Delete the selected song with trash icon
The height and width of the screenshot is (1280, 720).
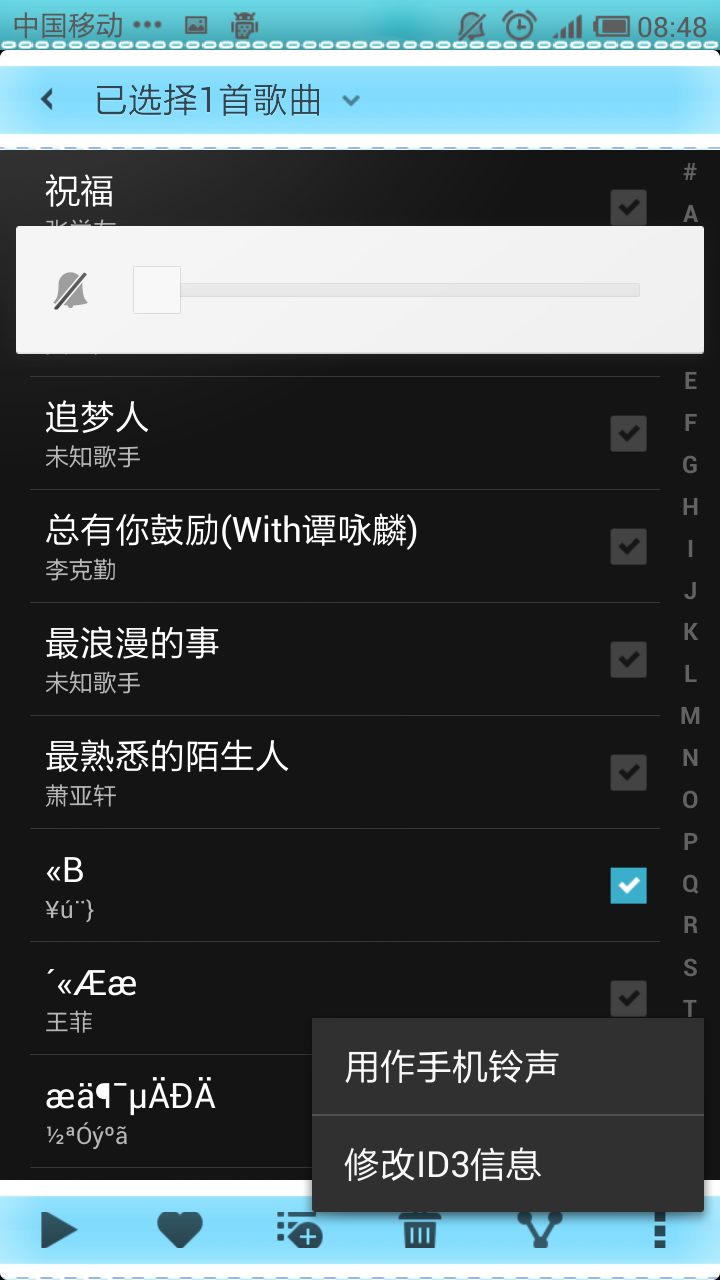pyautogui.click(x=420, y=1230)
